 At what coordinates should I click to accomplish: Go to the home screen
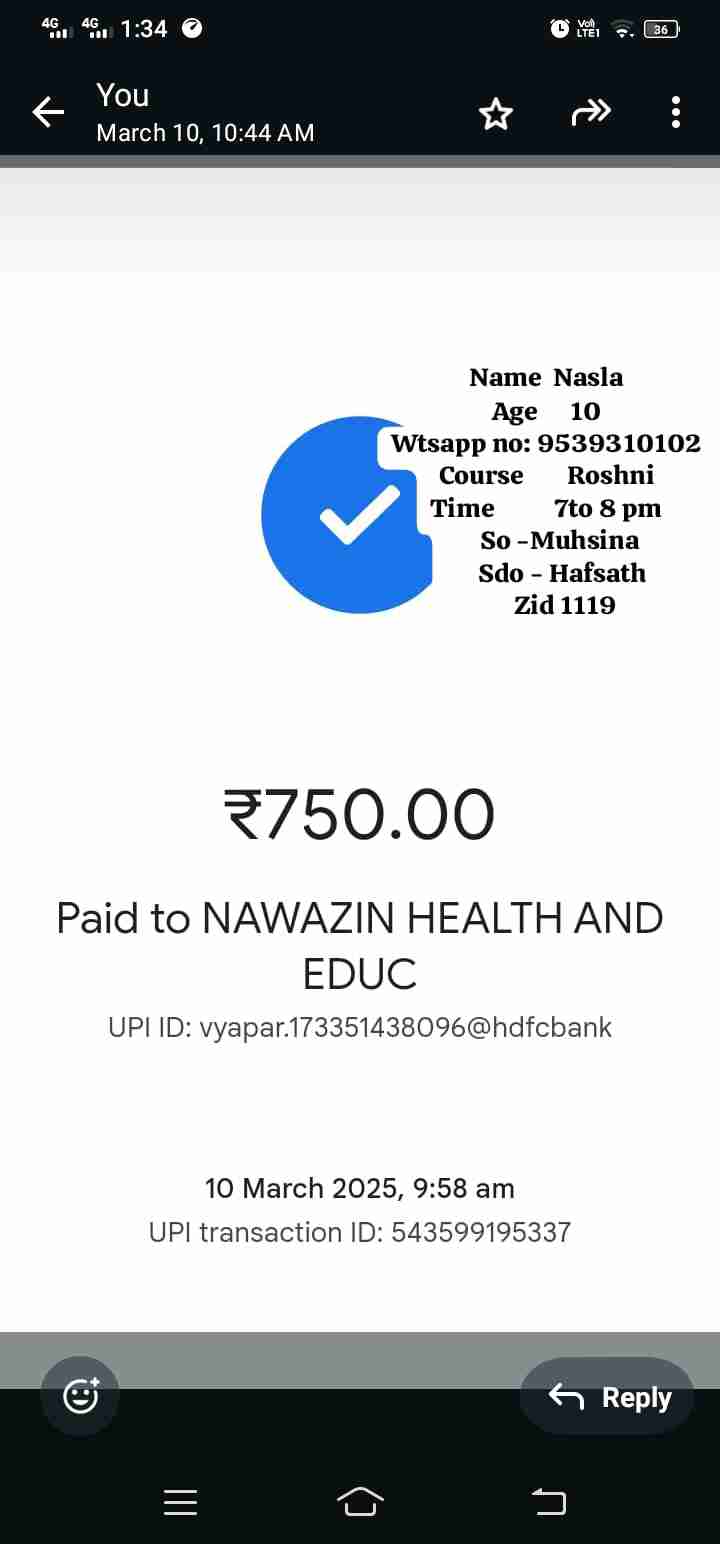coord(360,1501)
